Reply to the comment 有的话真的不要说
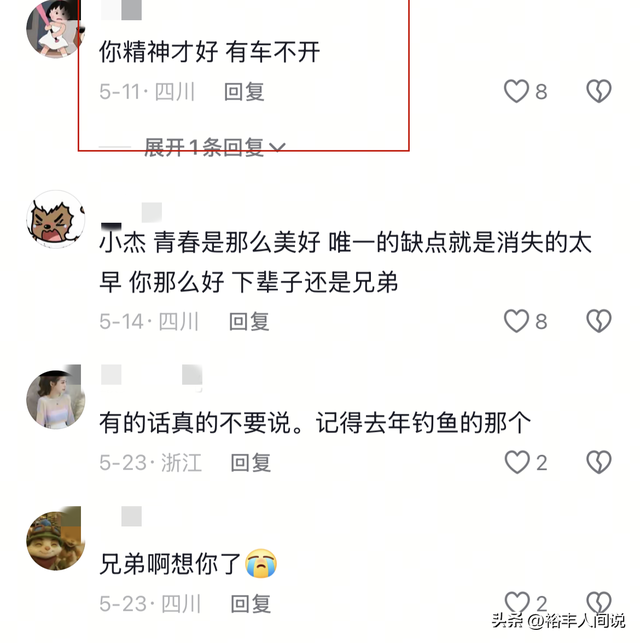Screen dimensions: 640x643 coord(251,462)
